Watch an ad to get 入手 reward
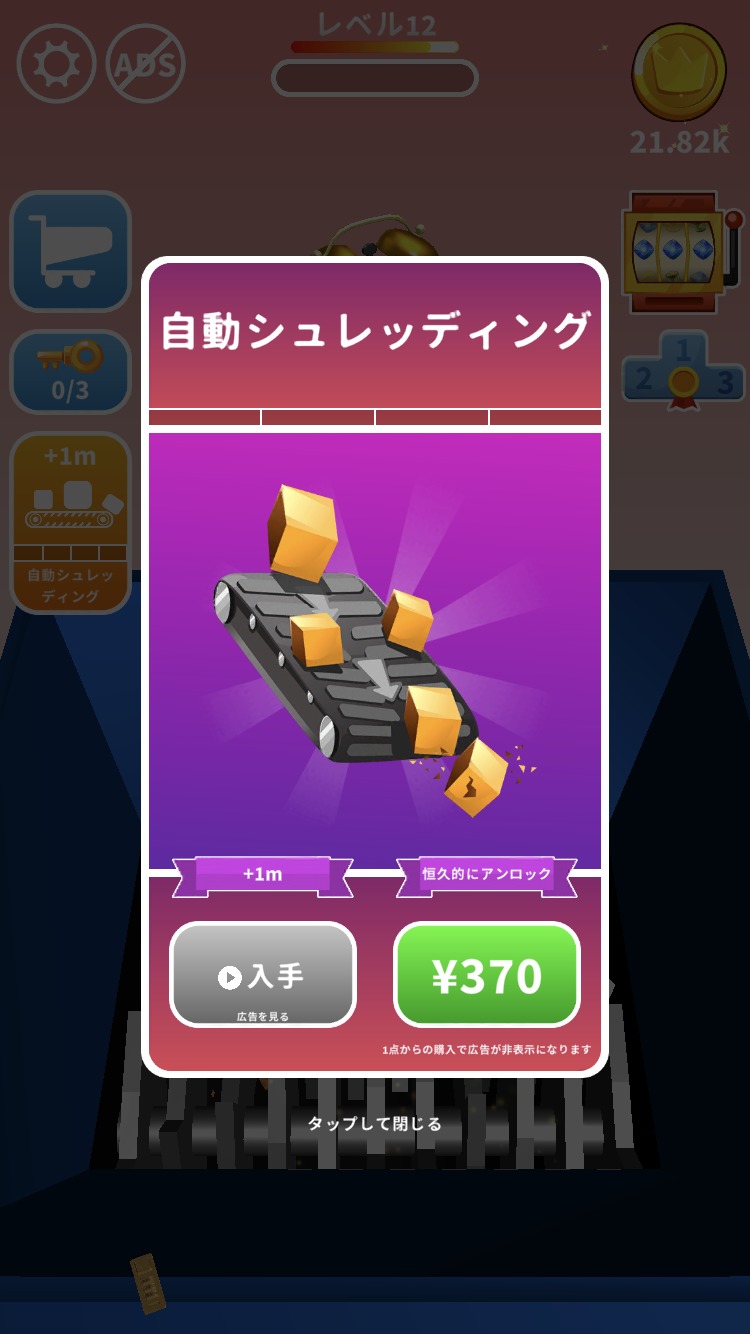 point(262,975)
